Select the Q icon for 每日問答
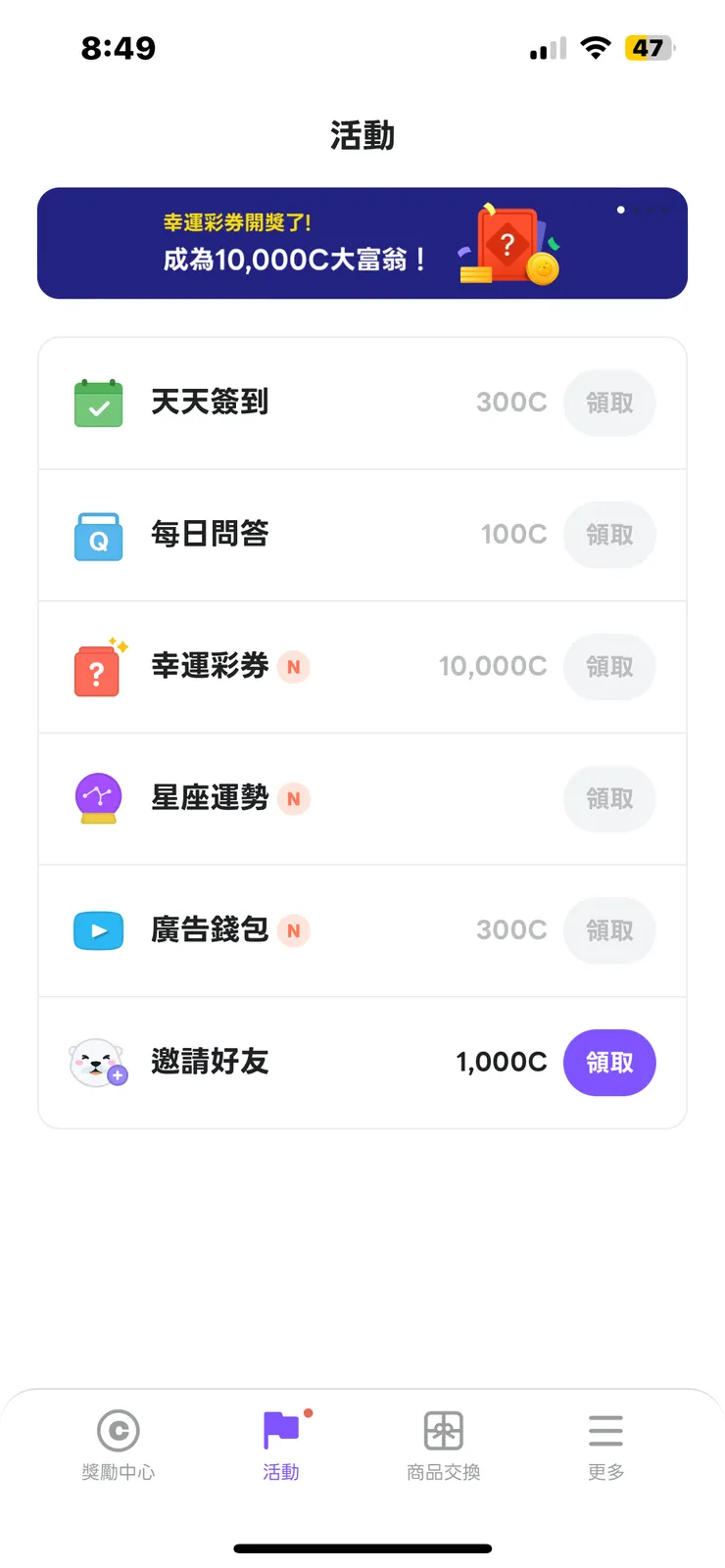The height and width of the screenshot is (1568, 725). [98, 535]
